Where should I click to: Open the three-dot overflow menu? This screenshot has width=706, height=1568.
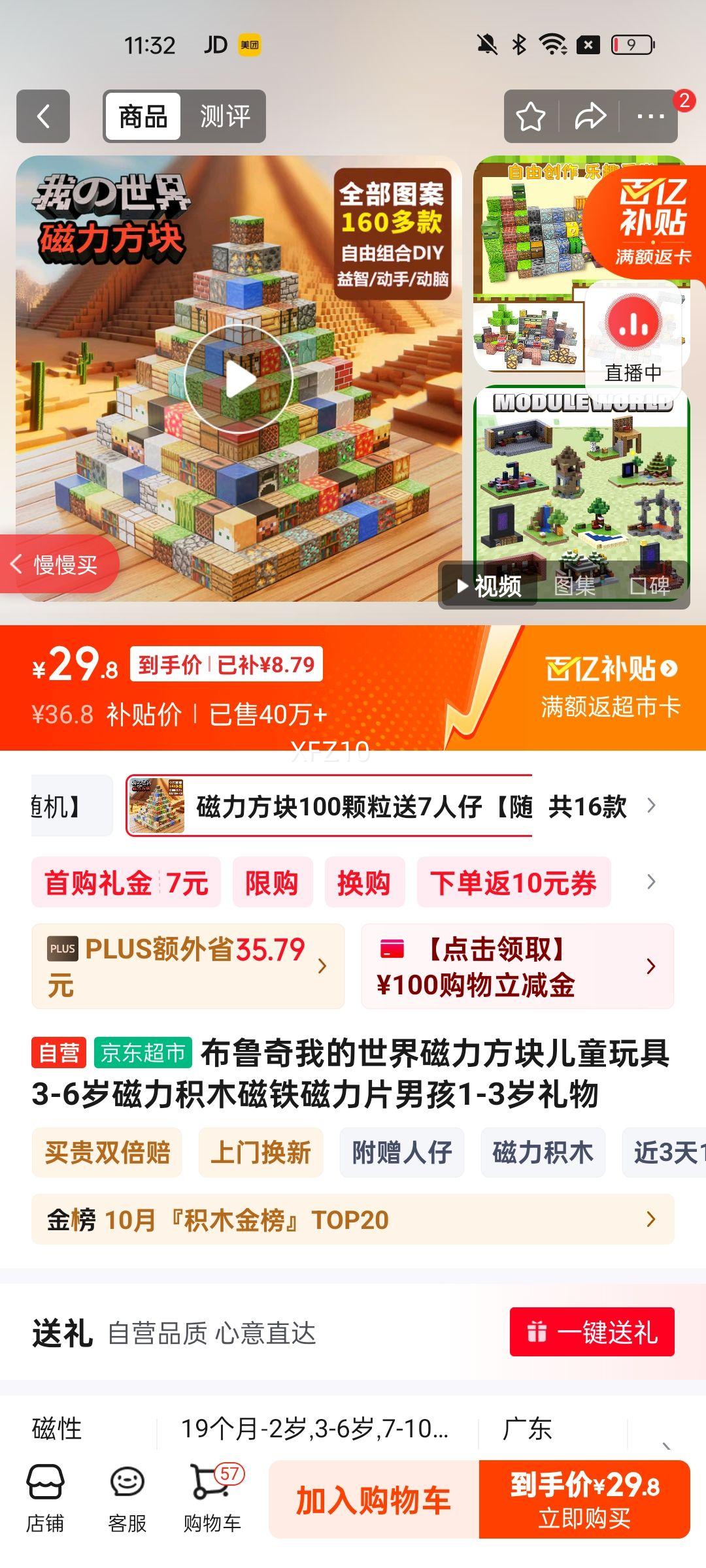pos(650,117)
